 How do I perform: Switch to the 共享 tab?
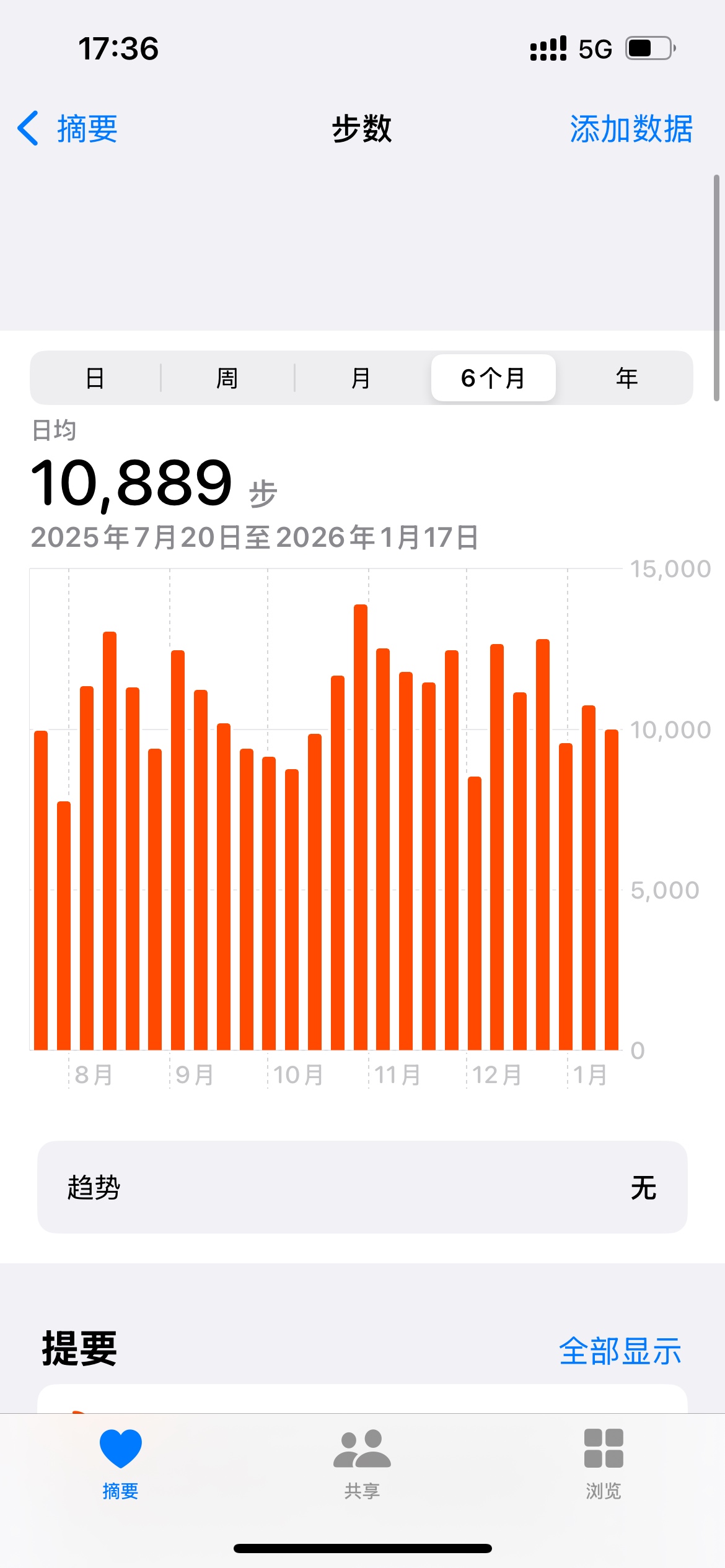pyautogui.click(x=362, y=1463)
